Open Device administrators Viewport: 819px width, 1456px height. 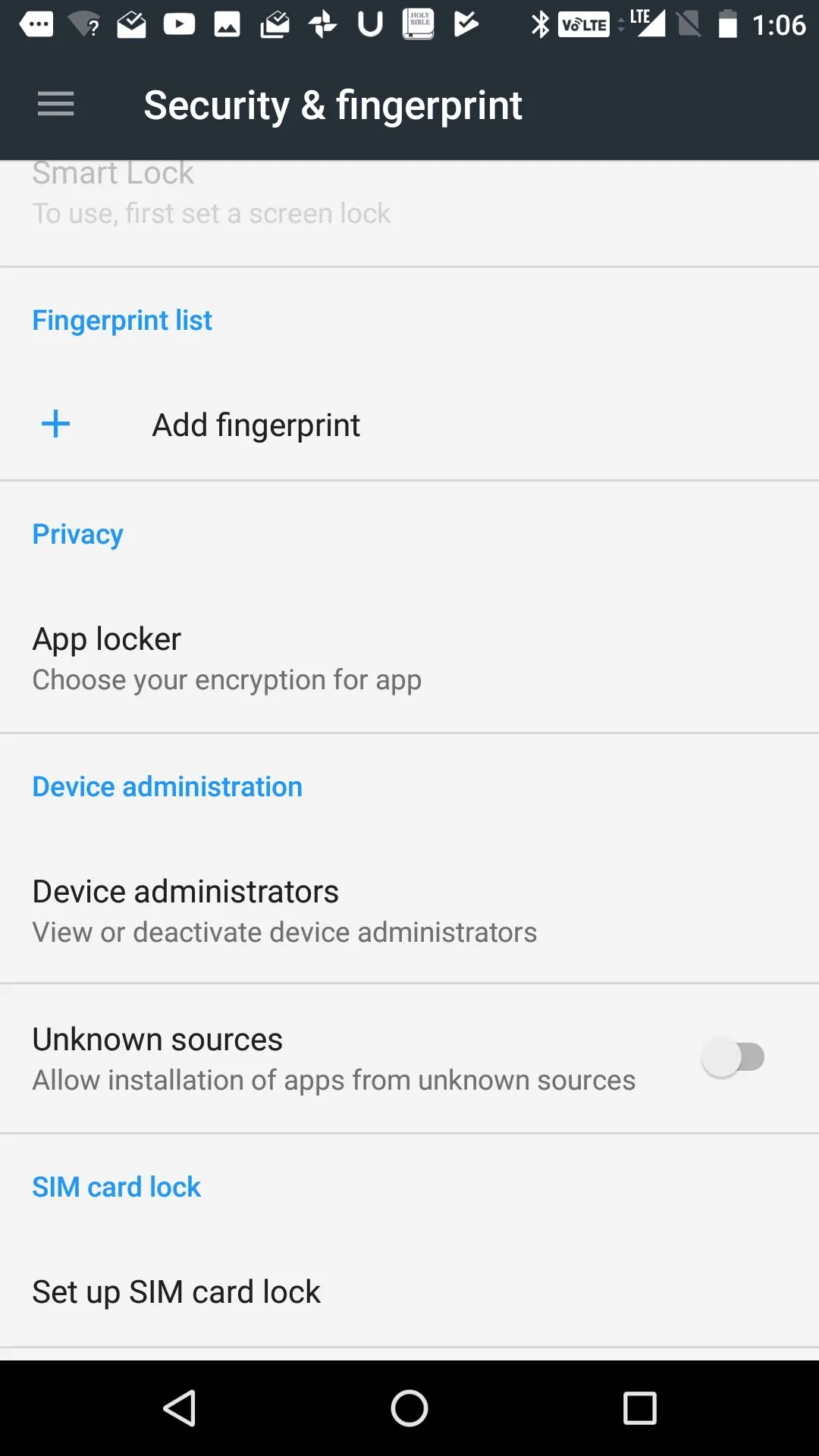[284, 910]
